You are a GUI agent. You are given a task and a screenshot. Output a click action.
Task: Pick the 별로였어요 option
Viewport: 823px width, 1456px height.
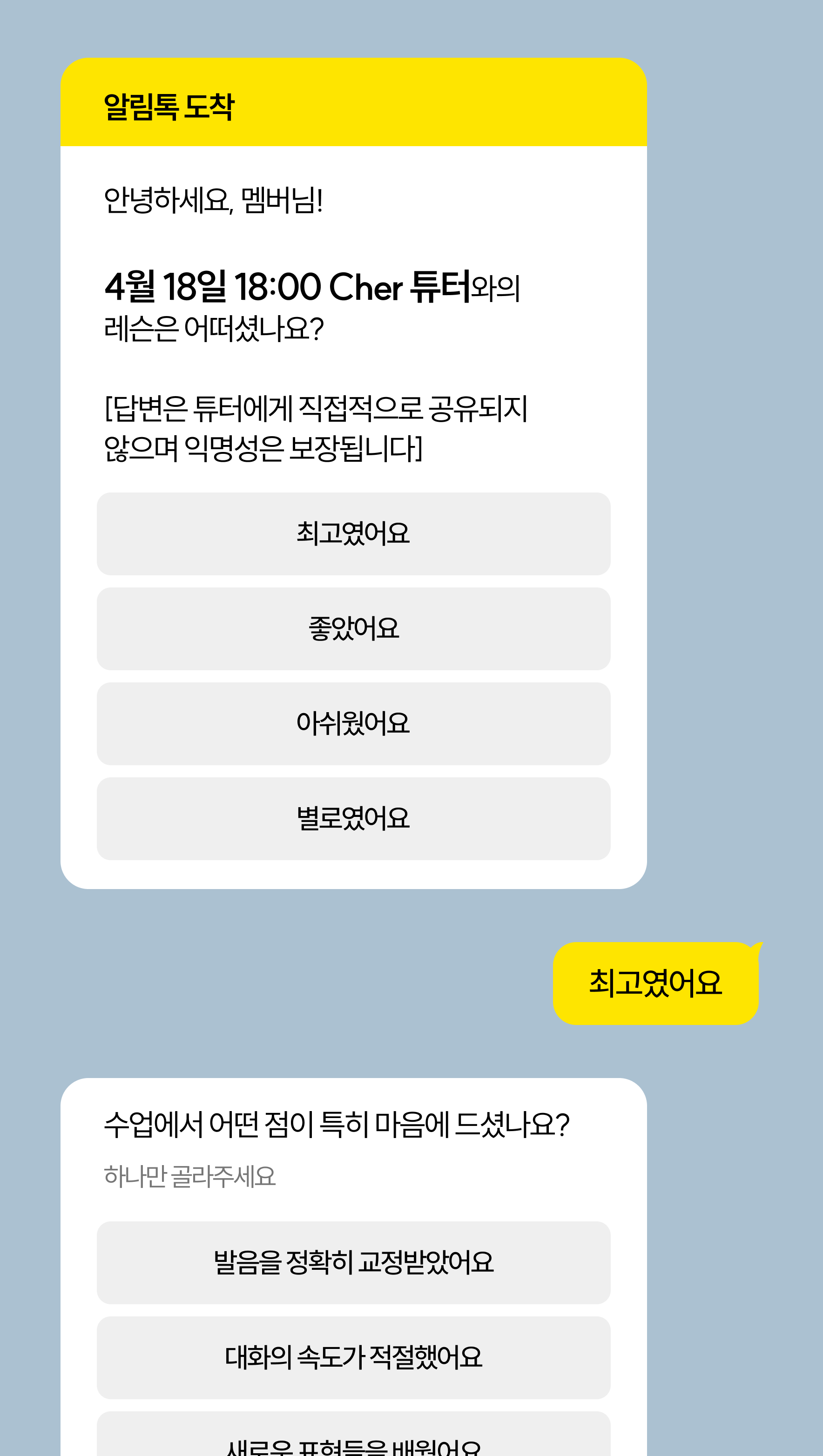(353, 818)
